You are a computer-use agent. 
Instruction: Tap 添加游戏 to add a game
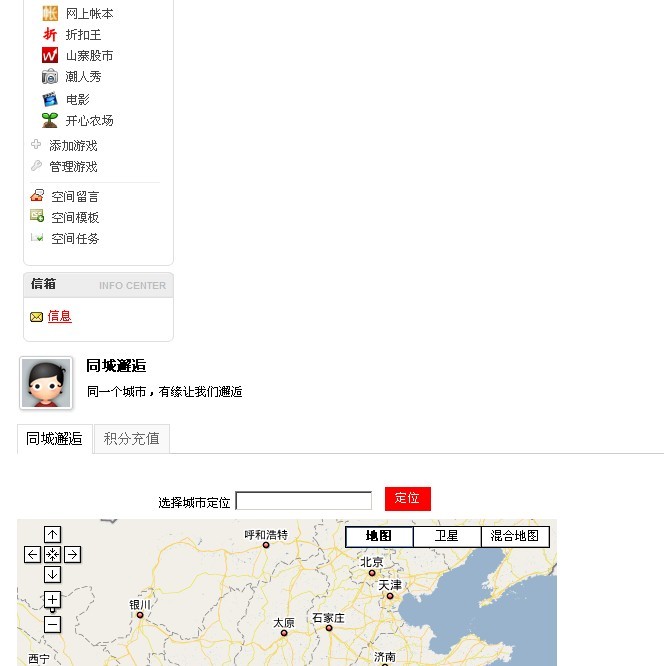(x=72, y=146)
